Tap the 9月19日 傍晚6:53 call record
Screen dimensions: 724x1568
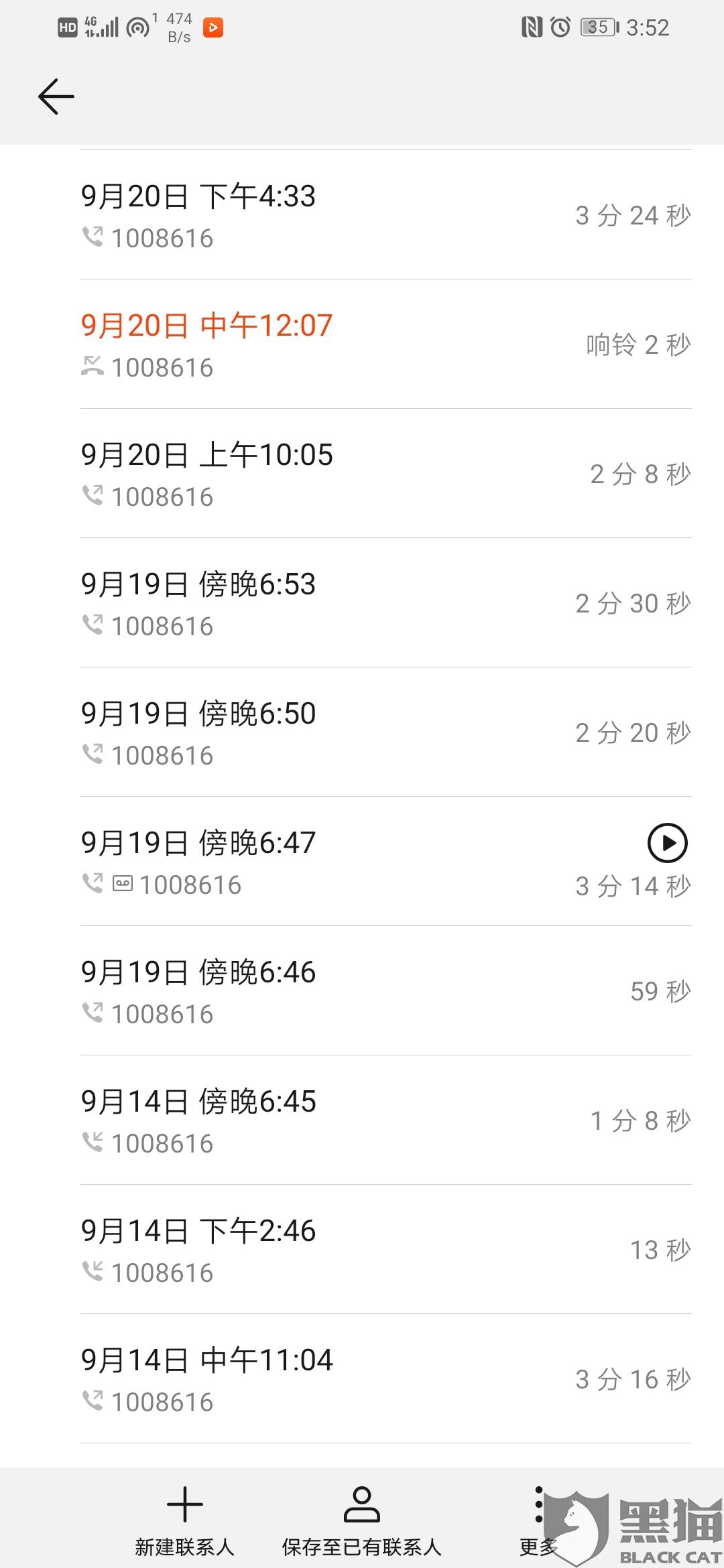coord(385,603)
